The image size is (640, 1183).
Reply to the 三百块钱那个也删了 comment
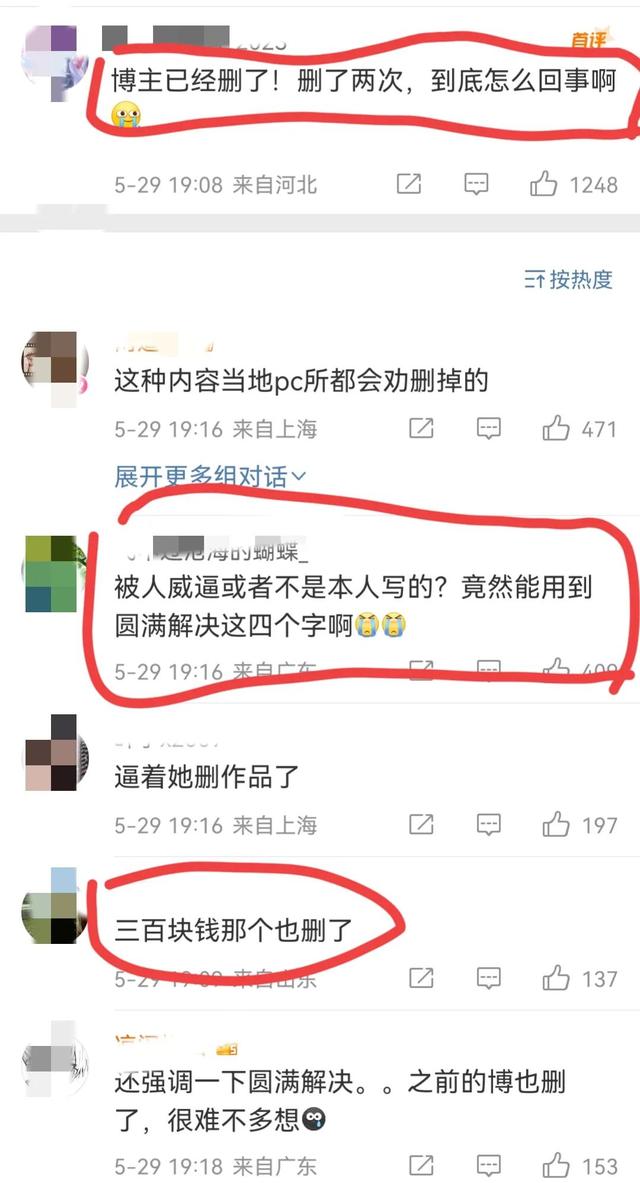tap(488, 979)
